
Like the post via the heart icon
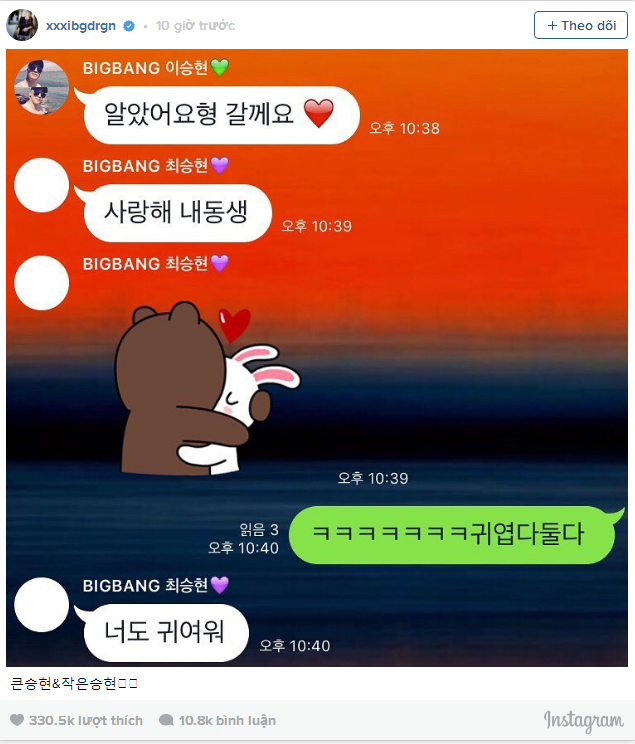click(17, 720)
